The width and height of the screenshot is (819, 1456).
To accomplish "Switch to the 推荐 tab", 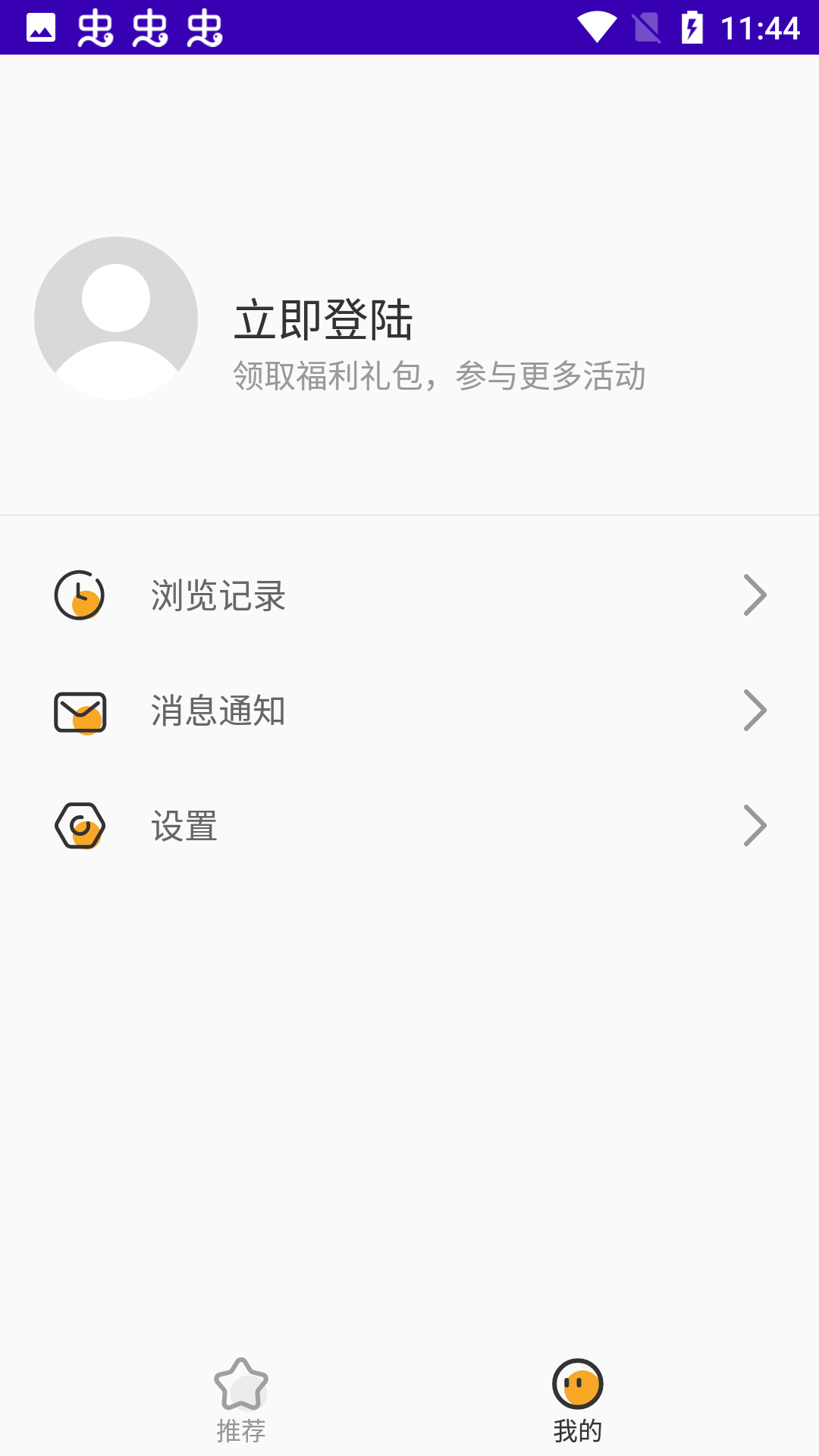I will (241, 1400).
